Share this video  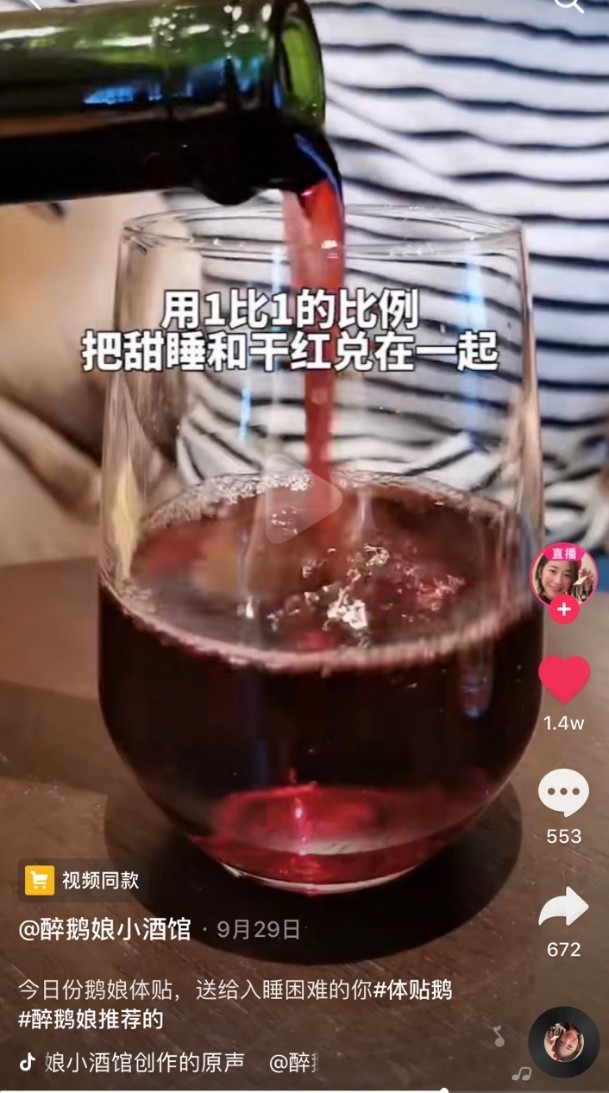click(564, 908)
